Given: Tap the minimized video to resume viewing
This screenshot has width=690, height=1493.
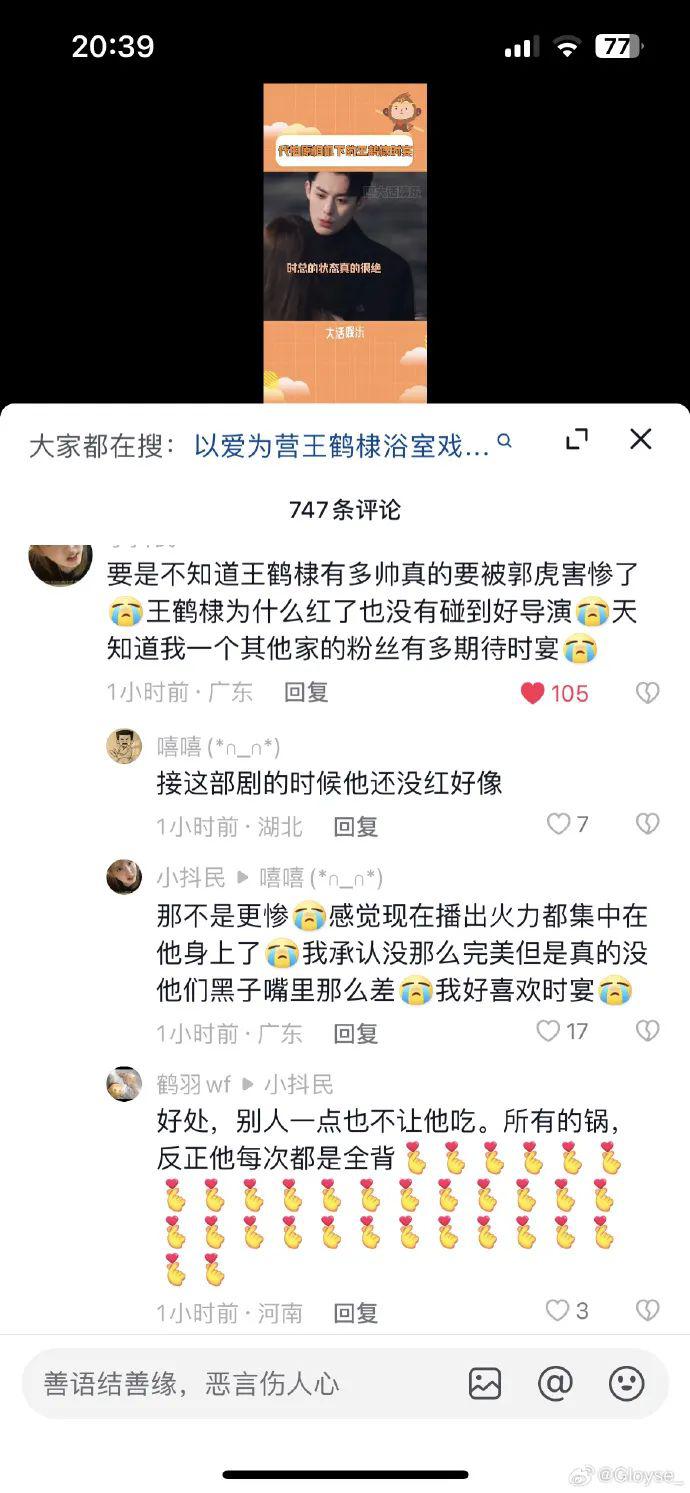Looking at the screenshot, I should pyautogui.click(x=345, y=243).
